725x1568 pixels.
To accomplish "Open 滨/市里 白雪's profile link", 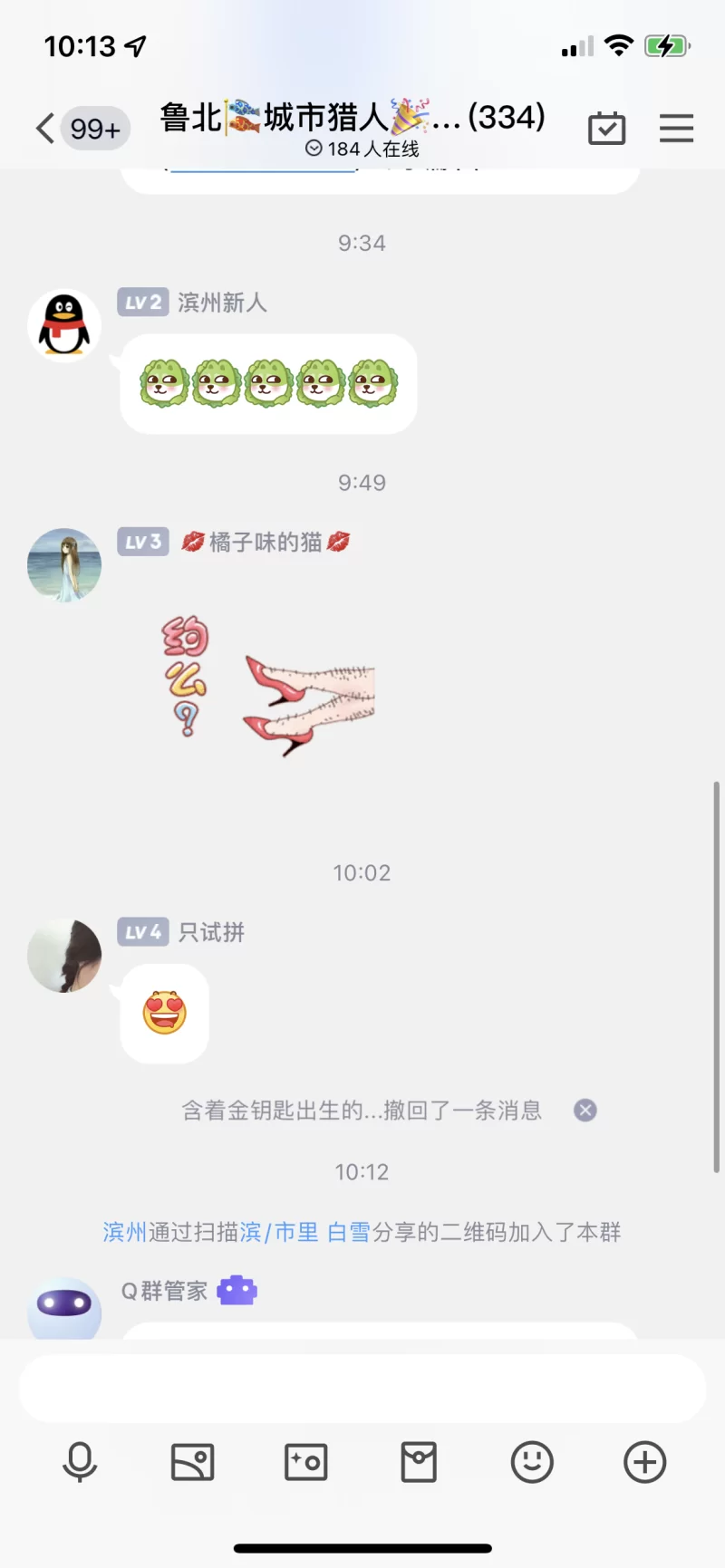I will click(x=304, y=1232).
